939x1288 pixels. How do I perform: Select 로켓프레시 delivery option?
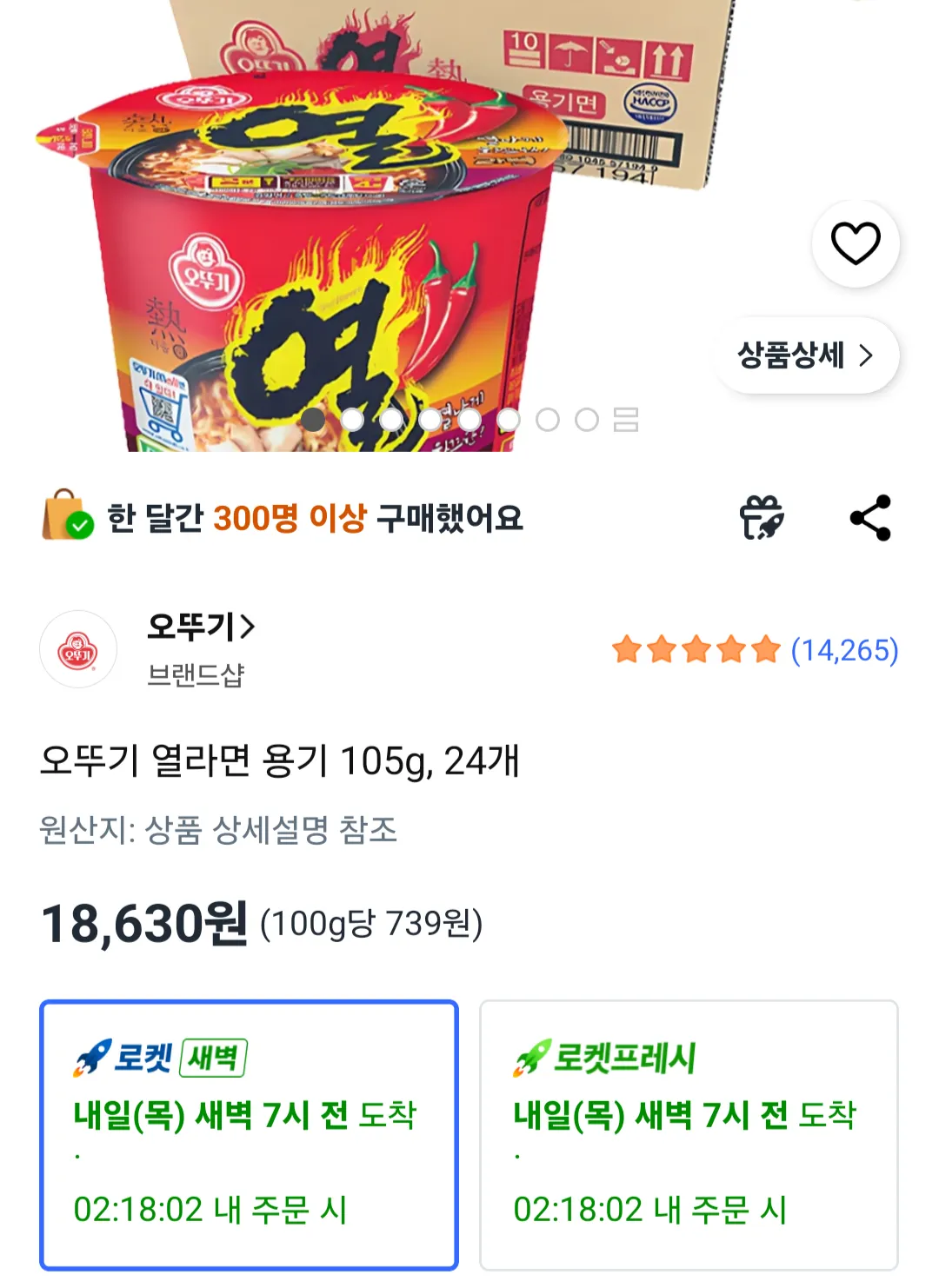pyautogui.click(x=689, y=1134)
